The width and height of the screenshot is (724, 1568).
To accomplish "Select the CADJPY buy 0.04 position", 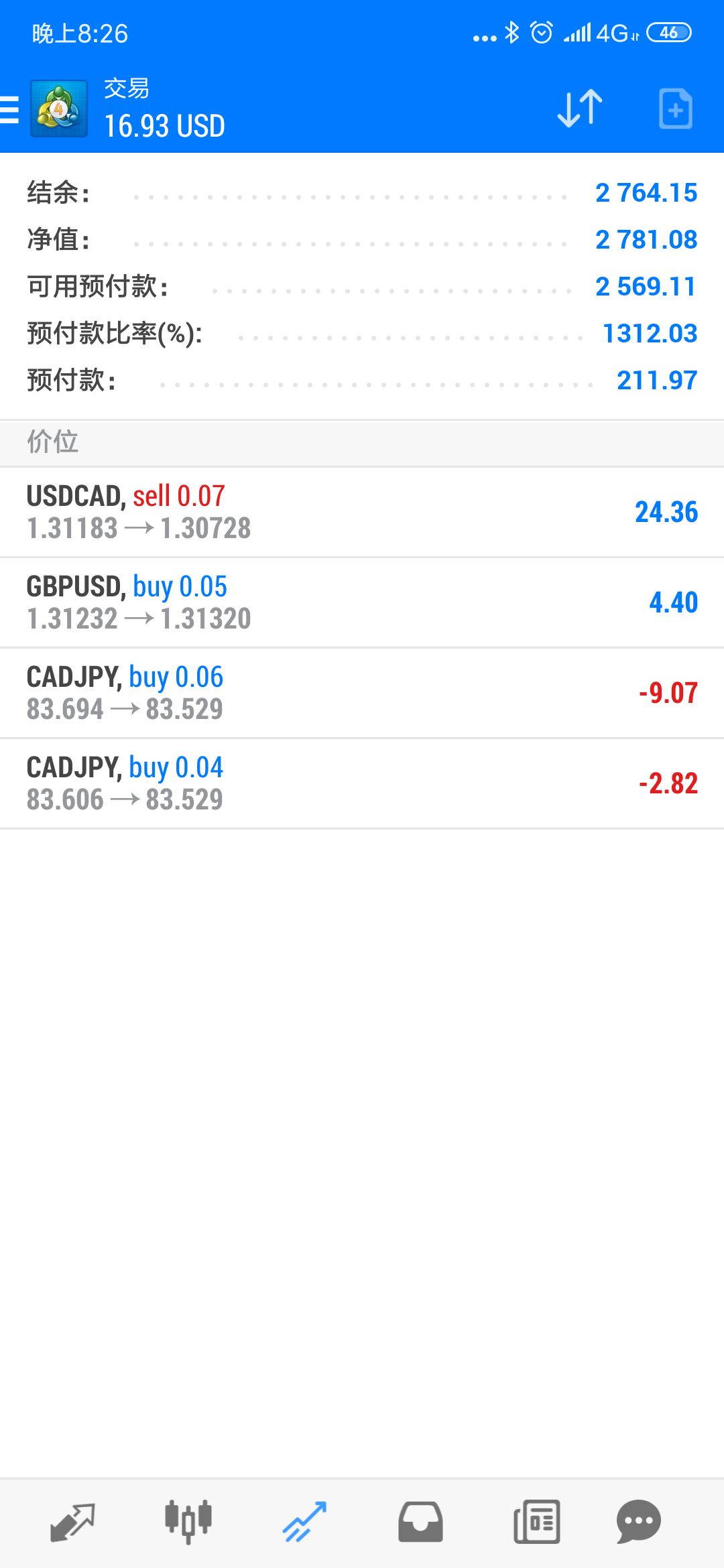I will (362, 784).
